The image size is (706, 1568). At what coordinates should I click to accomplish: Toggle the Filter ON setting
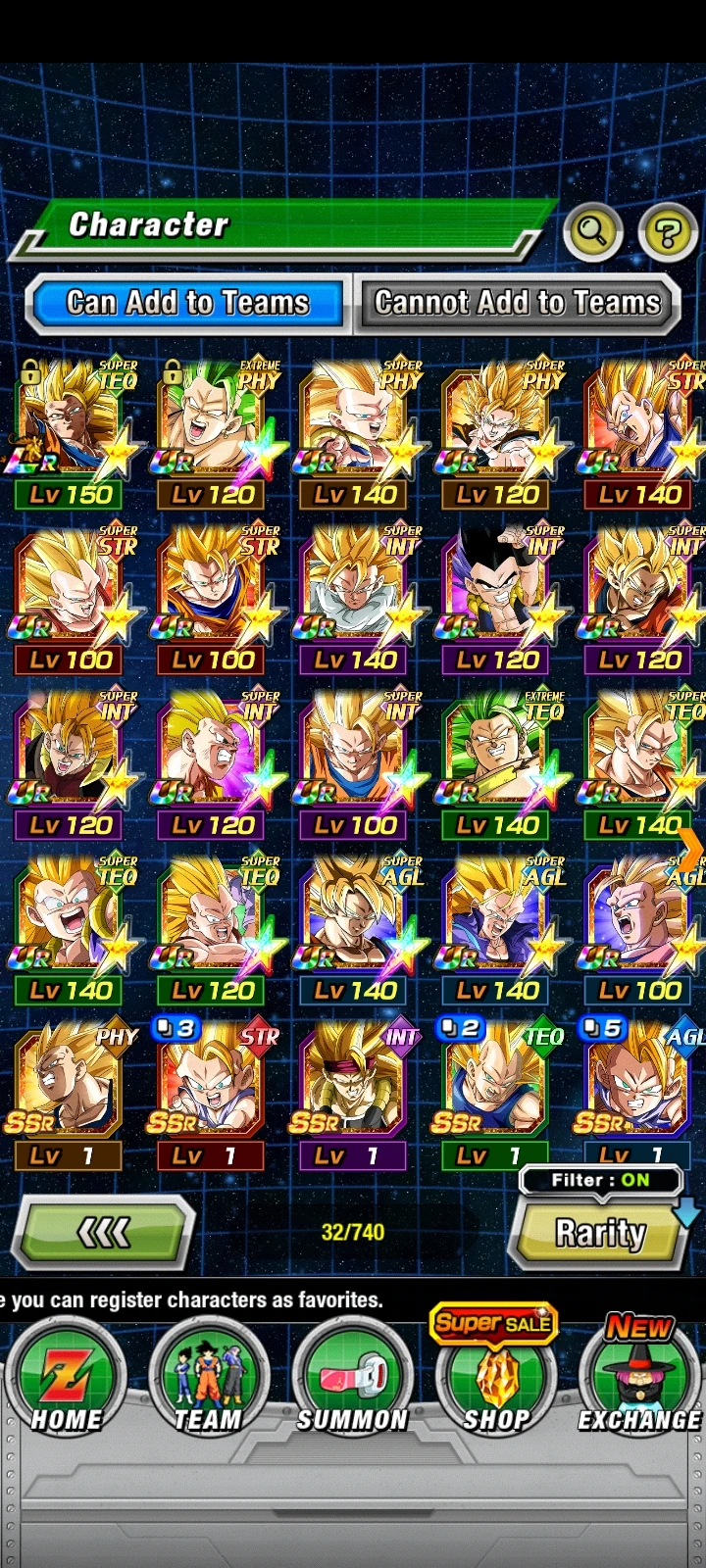pyautogui.click(x=601, y=1180)
